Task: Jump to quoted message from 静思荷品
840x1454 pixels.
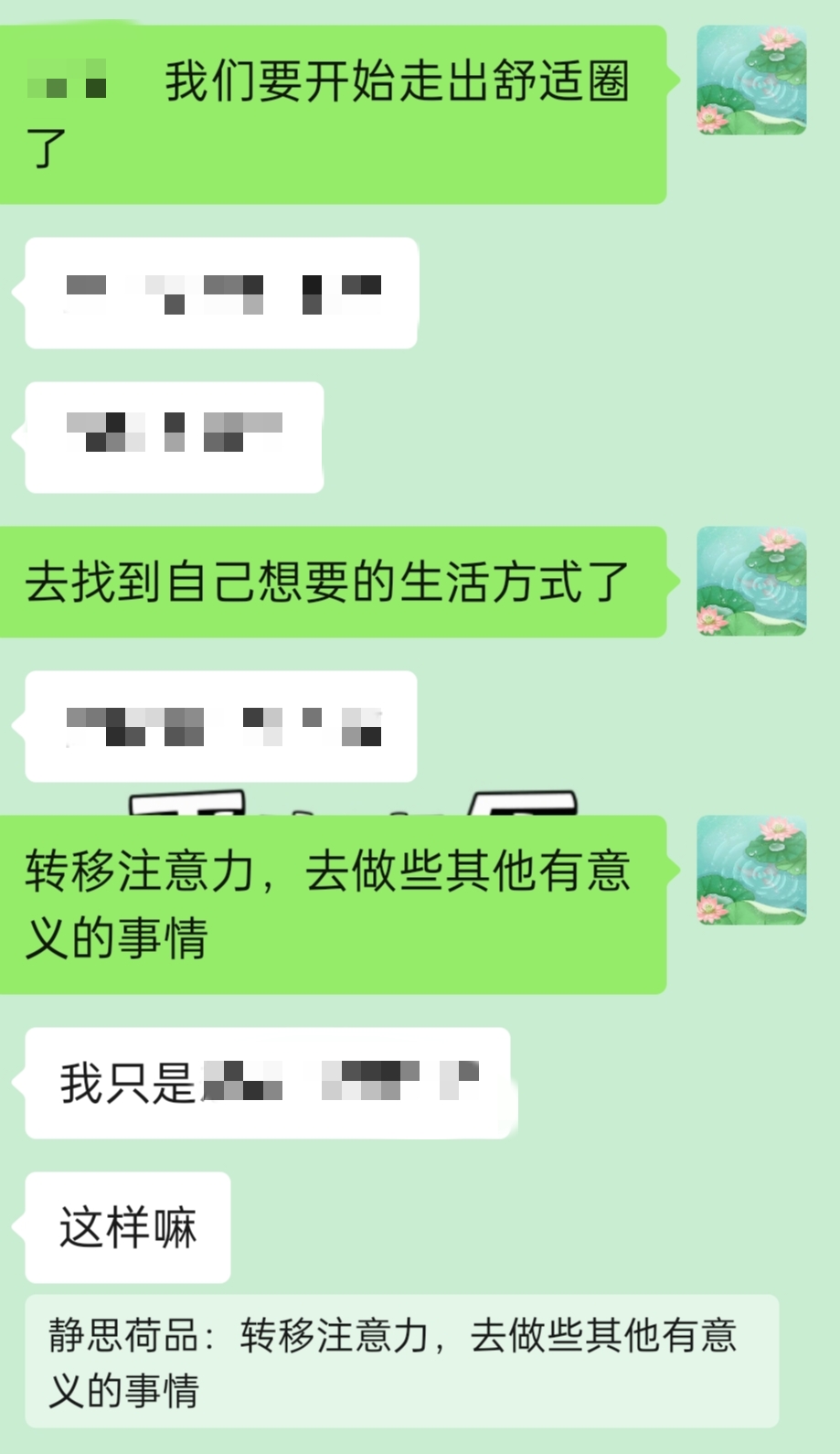Action: click(401, 1362)
